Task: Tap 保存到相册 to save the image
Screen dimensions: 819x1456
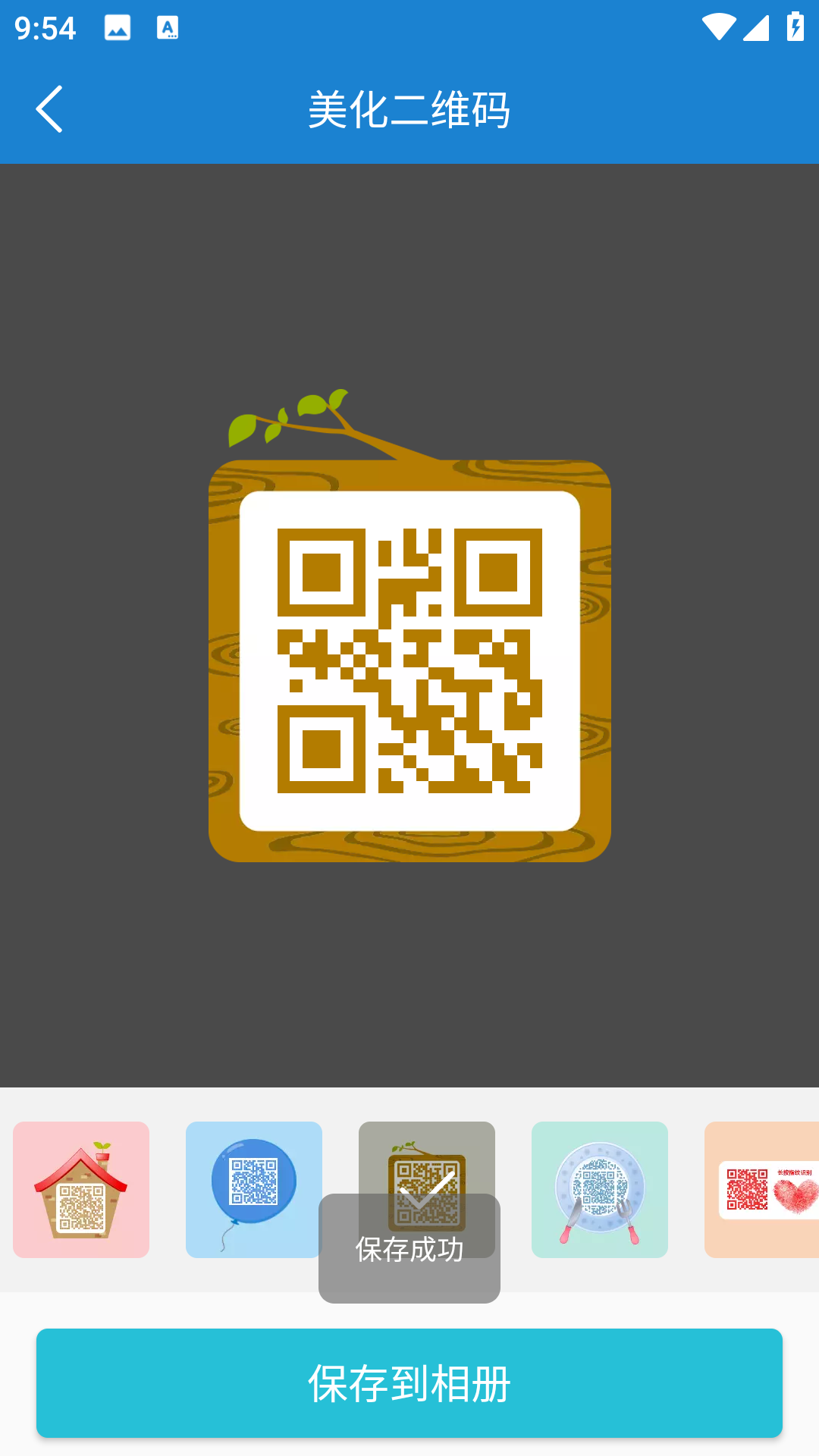Action: pos(409,1383)
